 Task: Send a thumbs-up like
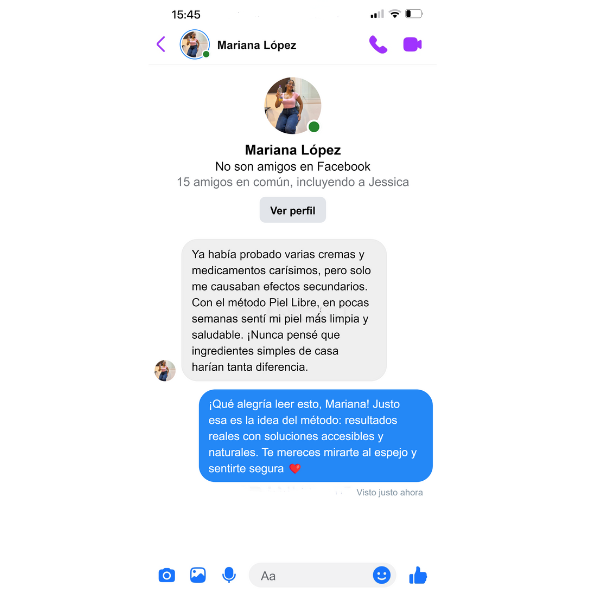tap(418, 575)
